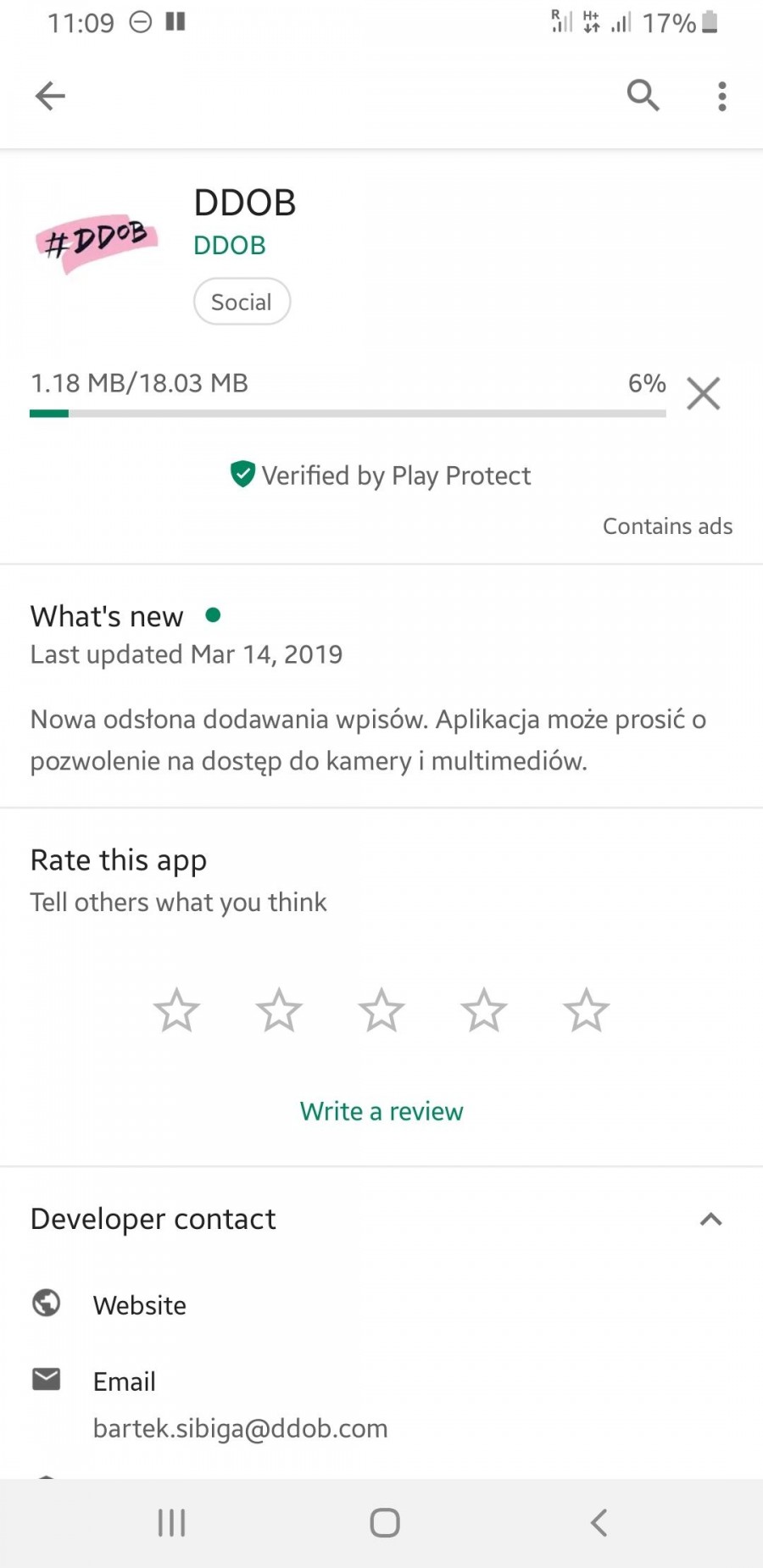The height and width of the screenshot is (1568, 763).
Task: Open DDOB developer page link
Action: point(230,245)
